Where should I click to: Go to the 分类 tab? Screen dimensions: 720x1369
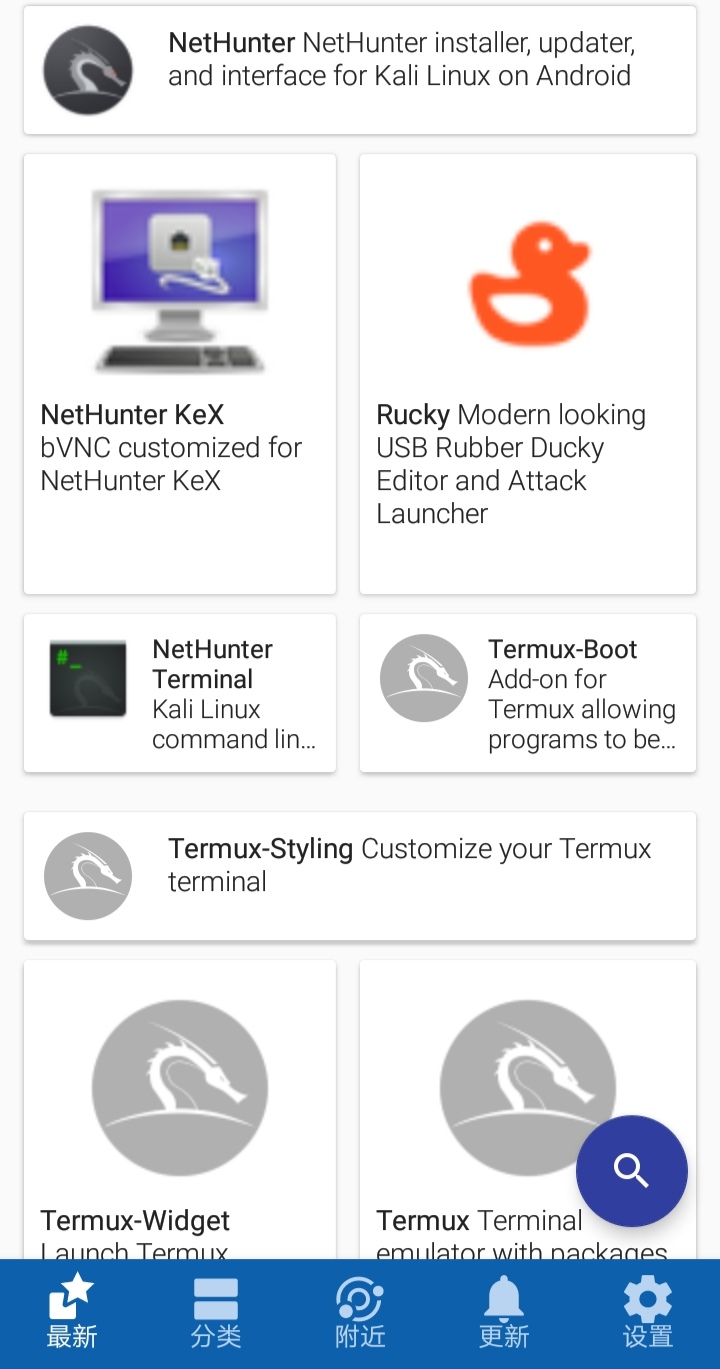[216, 1313]
